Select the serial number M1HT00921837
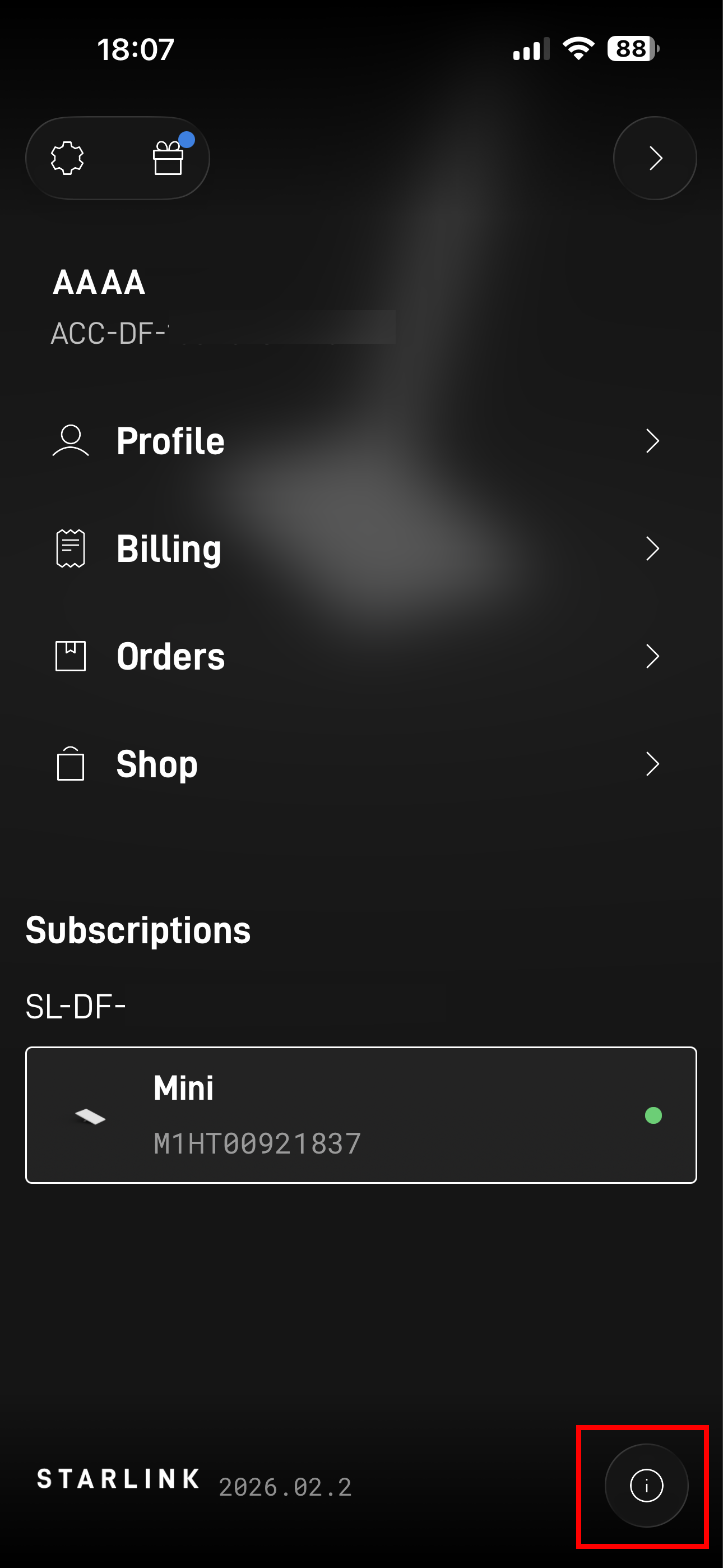This screenshot has height=1568, width=723. pos(258,1143)
